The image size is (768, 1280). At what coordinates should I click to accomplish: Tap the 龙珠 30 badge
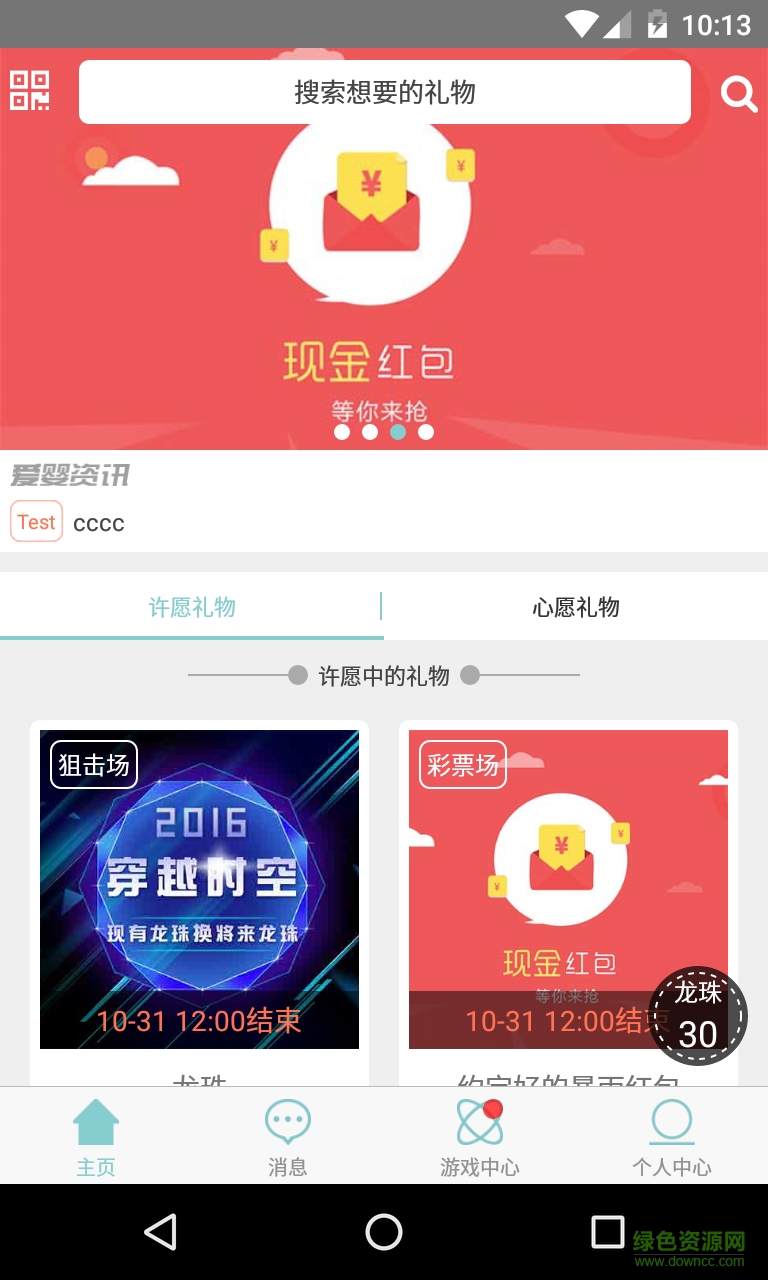click(x=698, y=1015)
